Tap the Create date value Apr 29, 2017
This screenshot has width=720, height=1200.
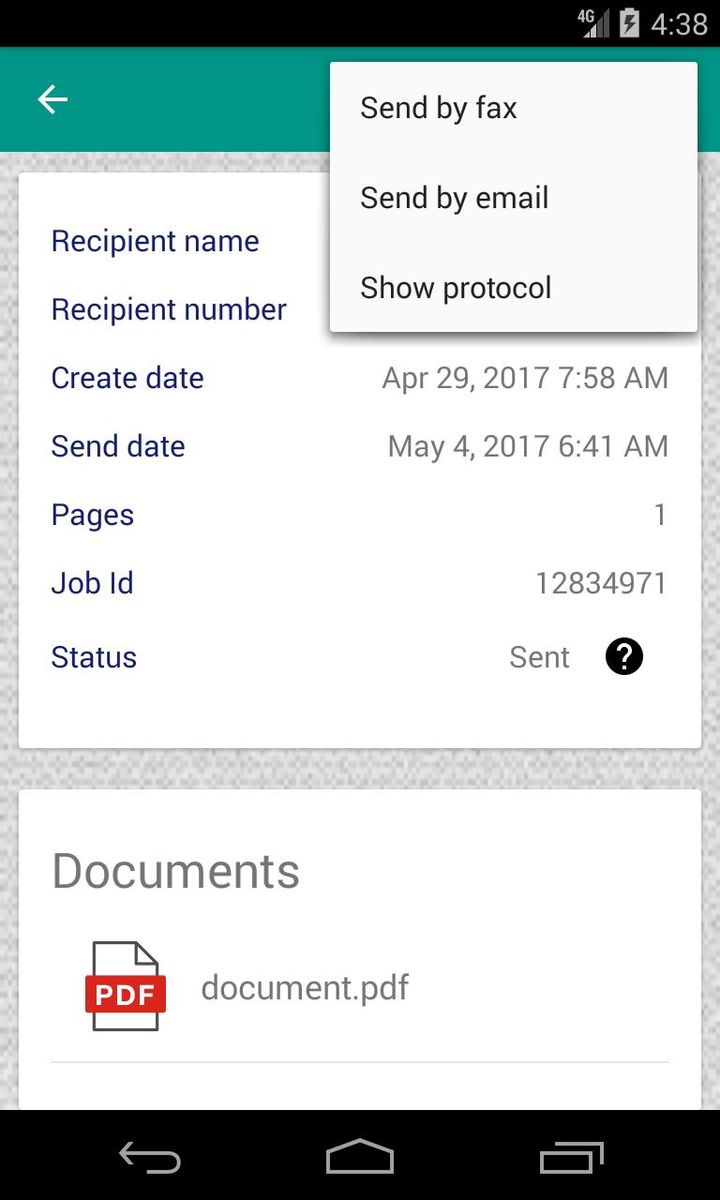525,378
